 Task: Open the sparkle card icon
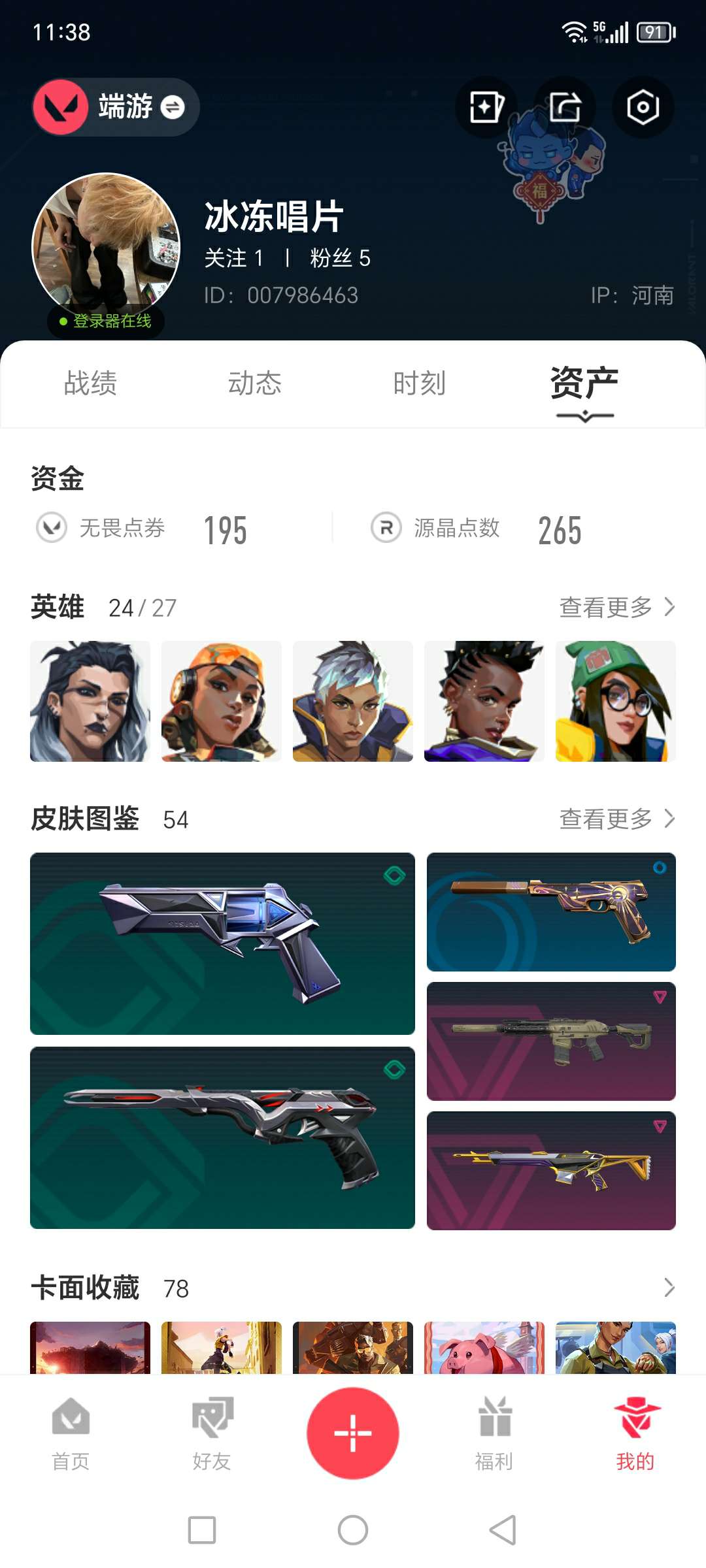tap(486, 107)
